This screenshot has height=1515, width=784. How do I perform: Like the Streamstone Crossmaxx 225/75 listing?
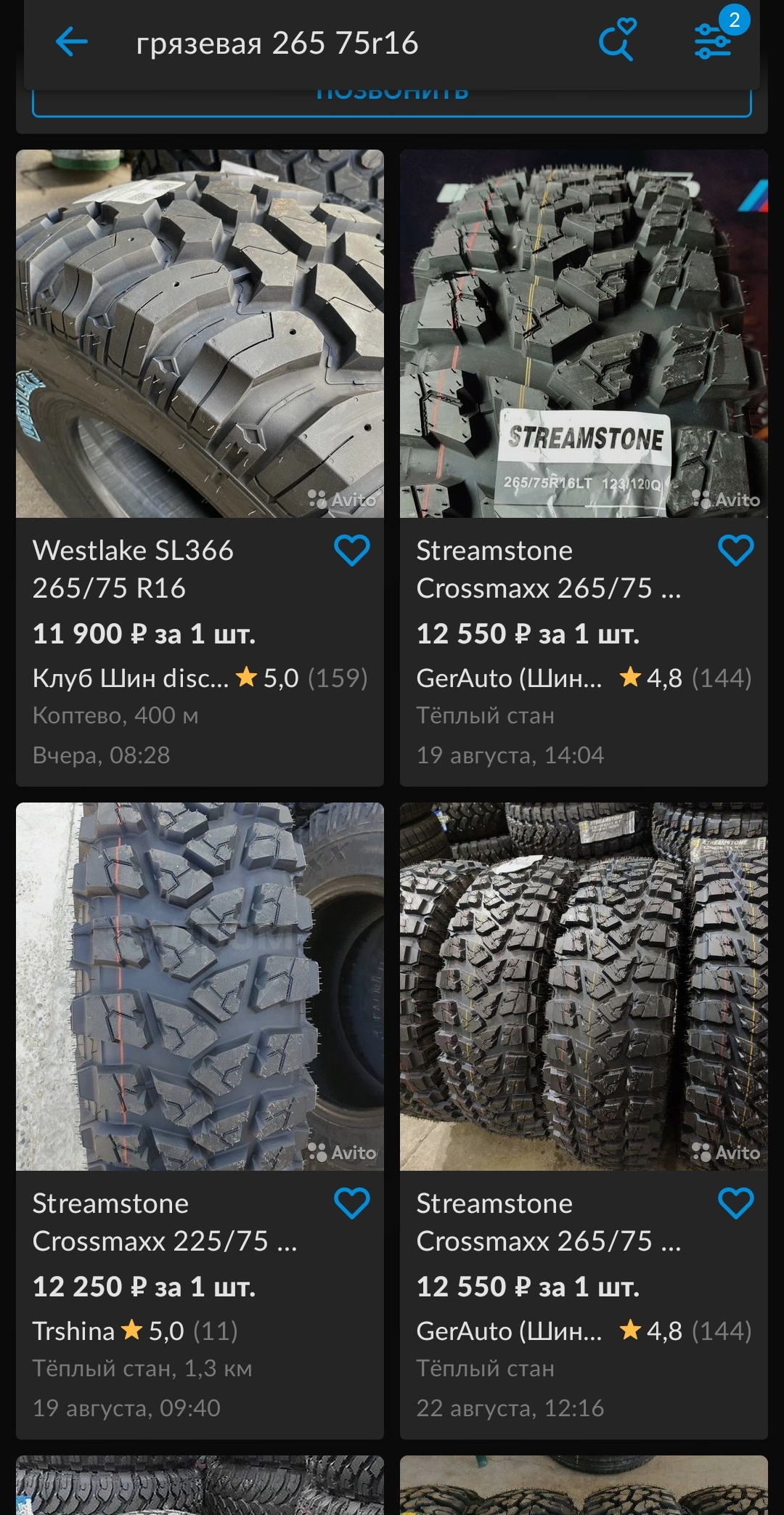coord(352,1203)
